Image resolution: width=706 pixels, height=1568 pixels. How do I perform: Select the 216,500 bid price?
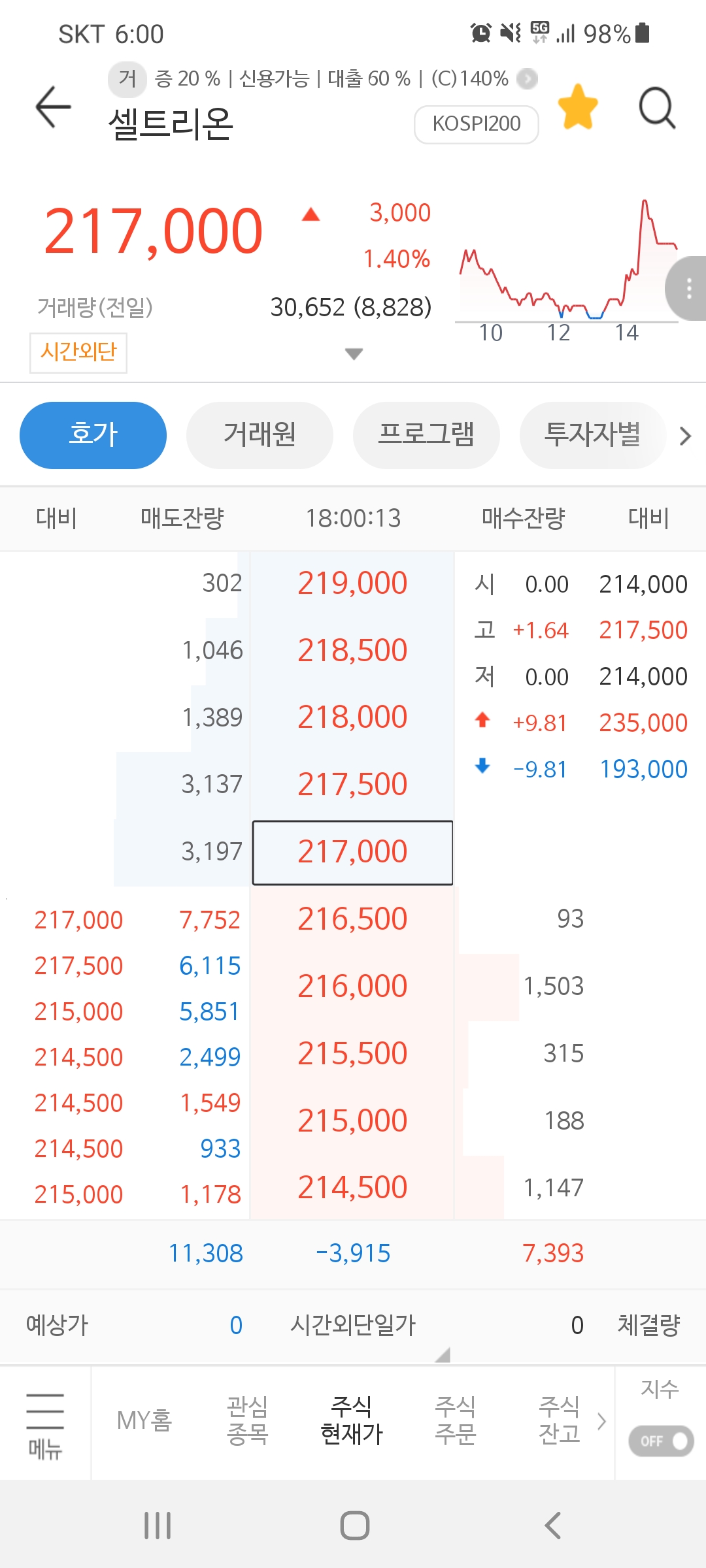352,919
